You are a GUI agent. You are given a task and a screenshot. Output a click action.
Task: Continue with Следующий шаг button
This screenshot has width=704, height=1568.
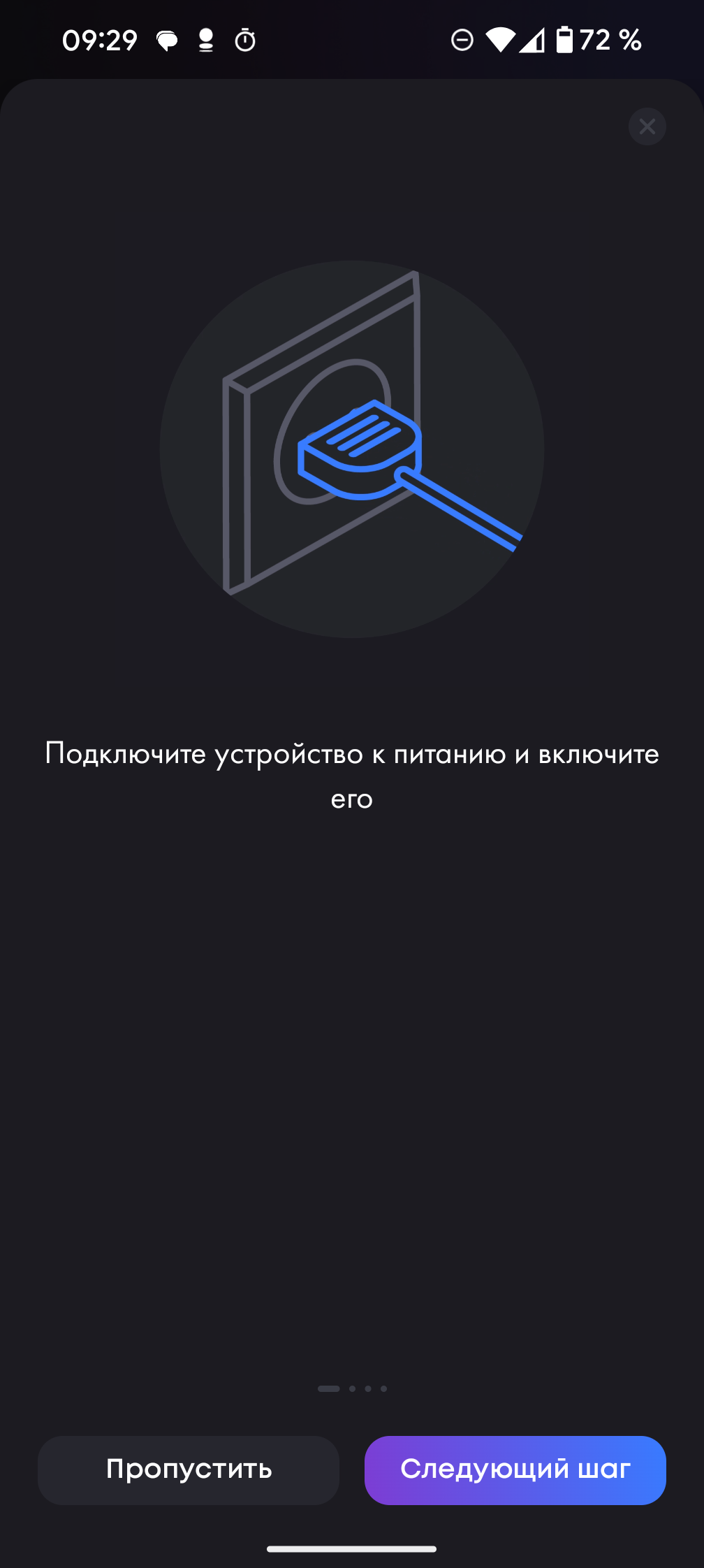coord(515,1469)
